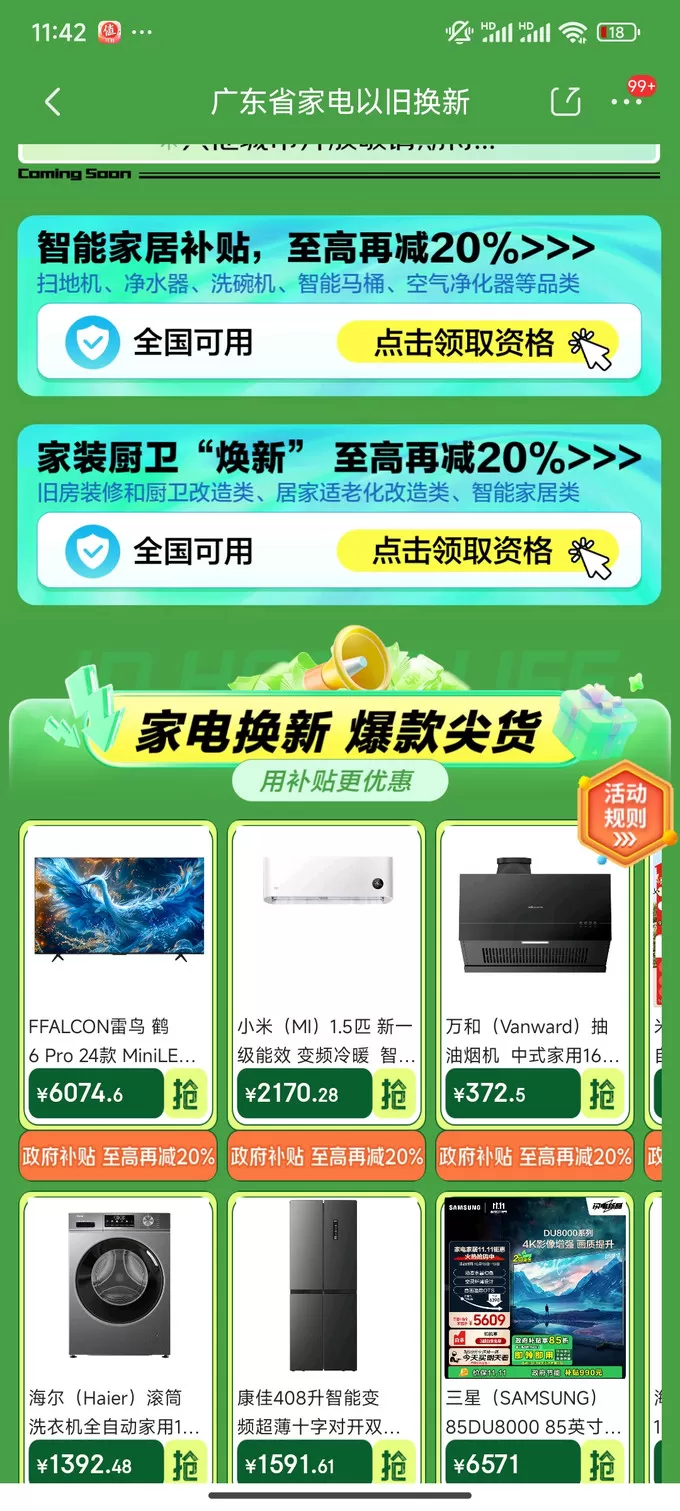Share this trade-in subsidy page
The height and width of the screenshot is (1511, 680).
click(565, 101)
